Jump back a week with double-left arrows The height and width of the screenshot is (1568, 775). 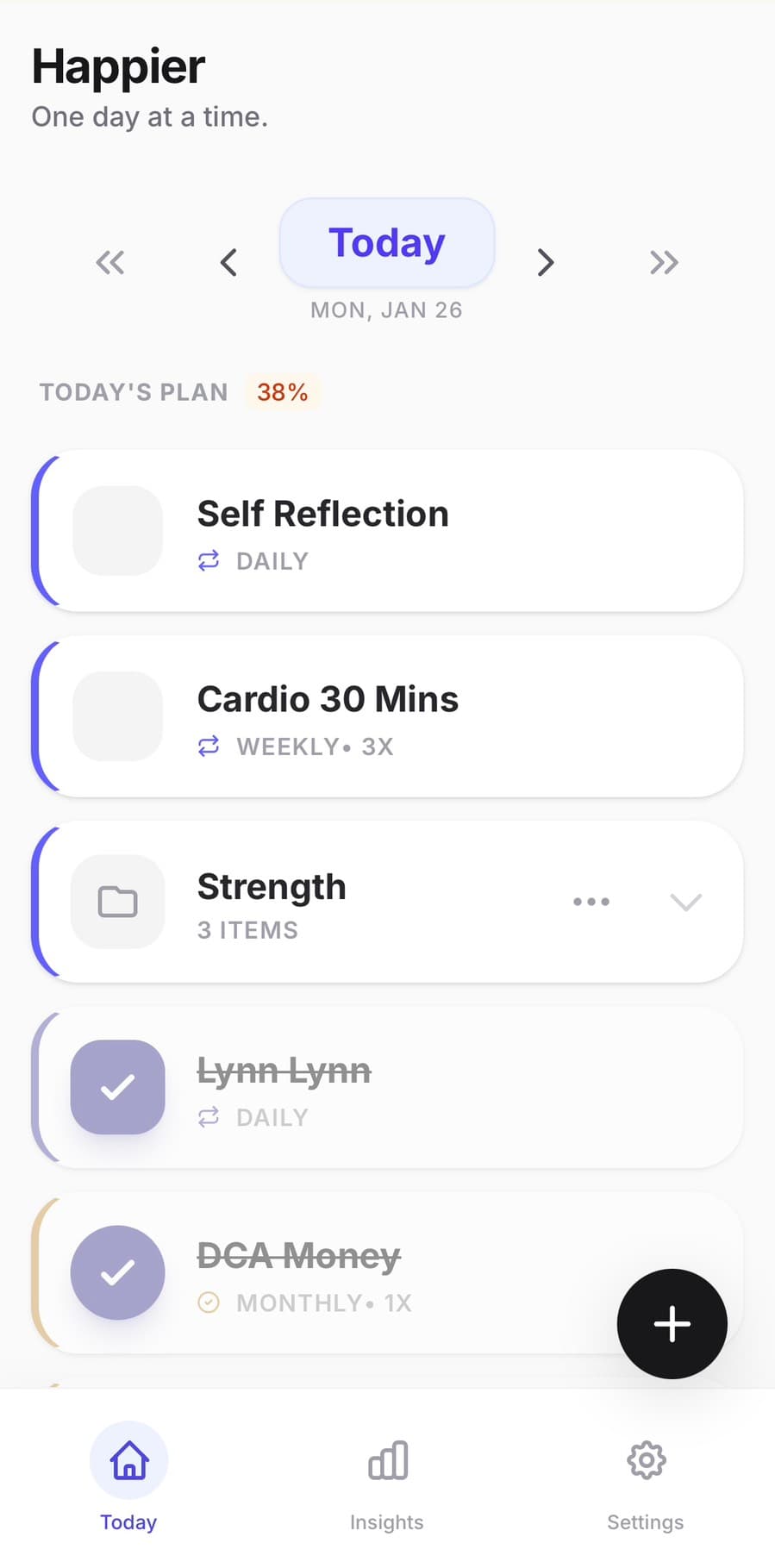(110, 262)
